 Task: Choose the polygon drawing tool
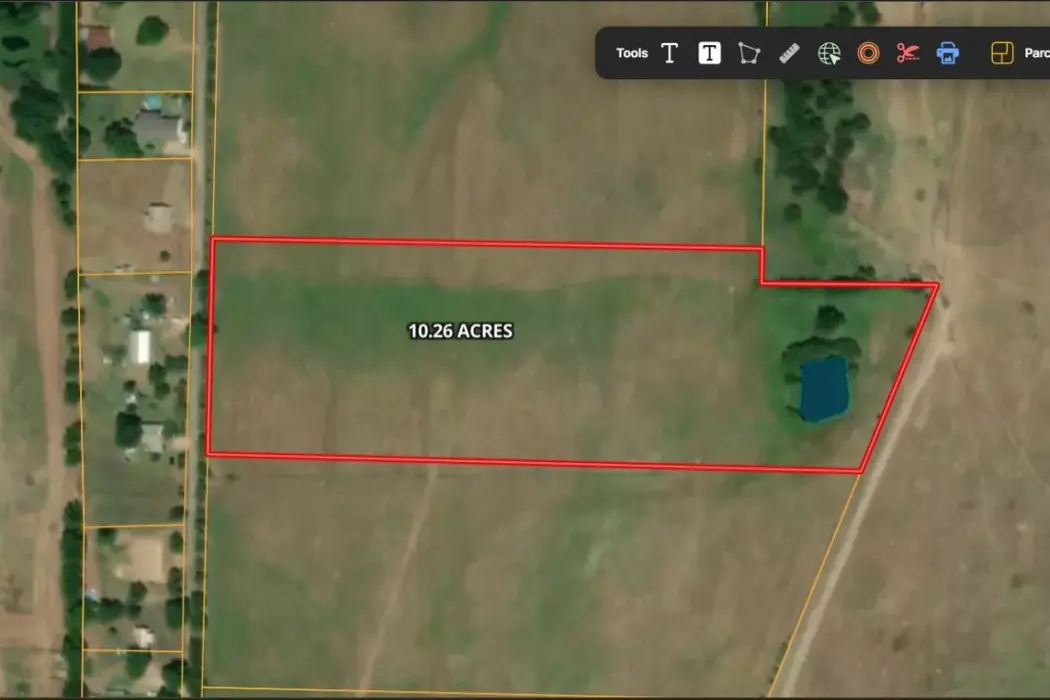point(749,53)
